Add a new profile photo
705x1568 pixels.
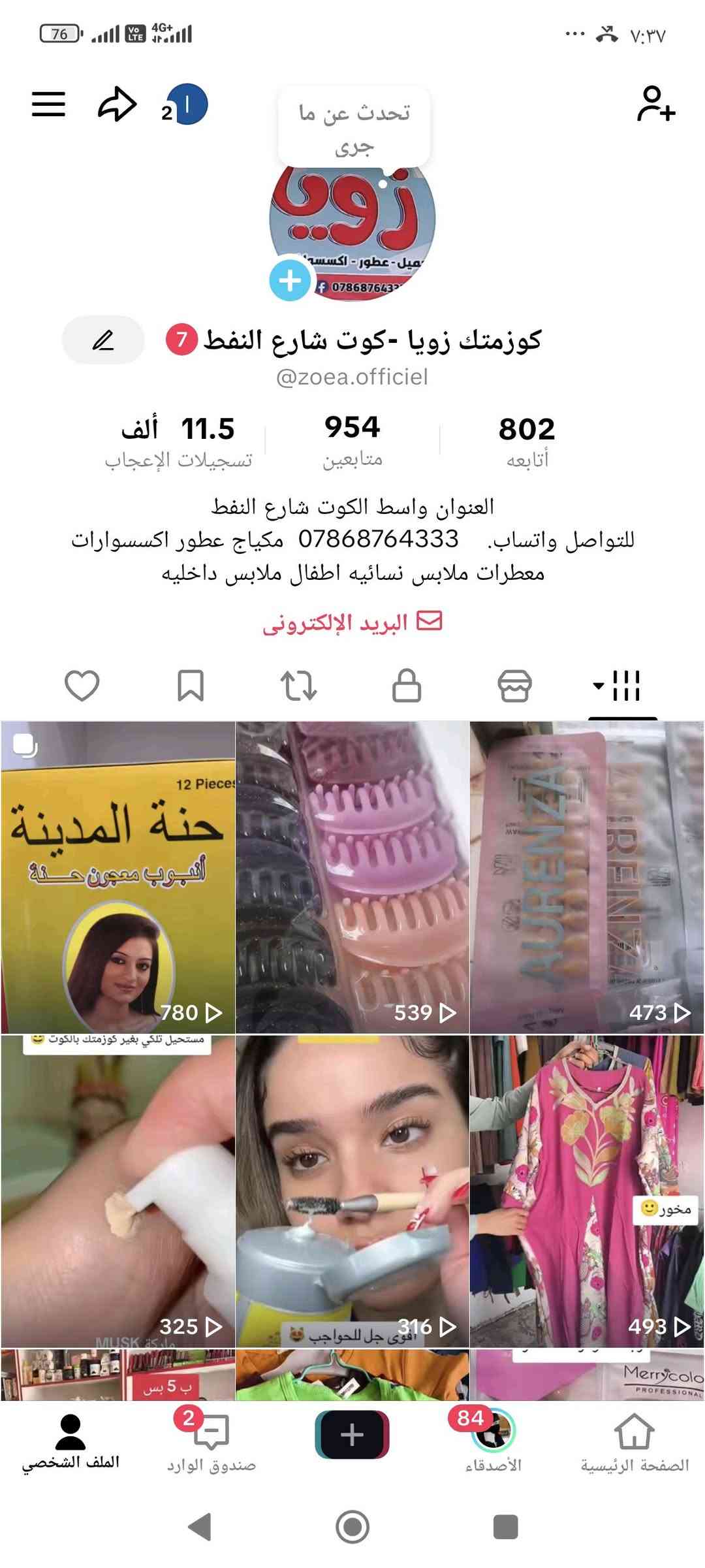coord(289,281)
